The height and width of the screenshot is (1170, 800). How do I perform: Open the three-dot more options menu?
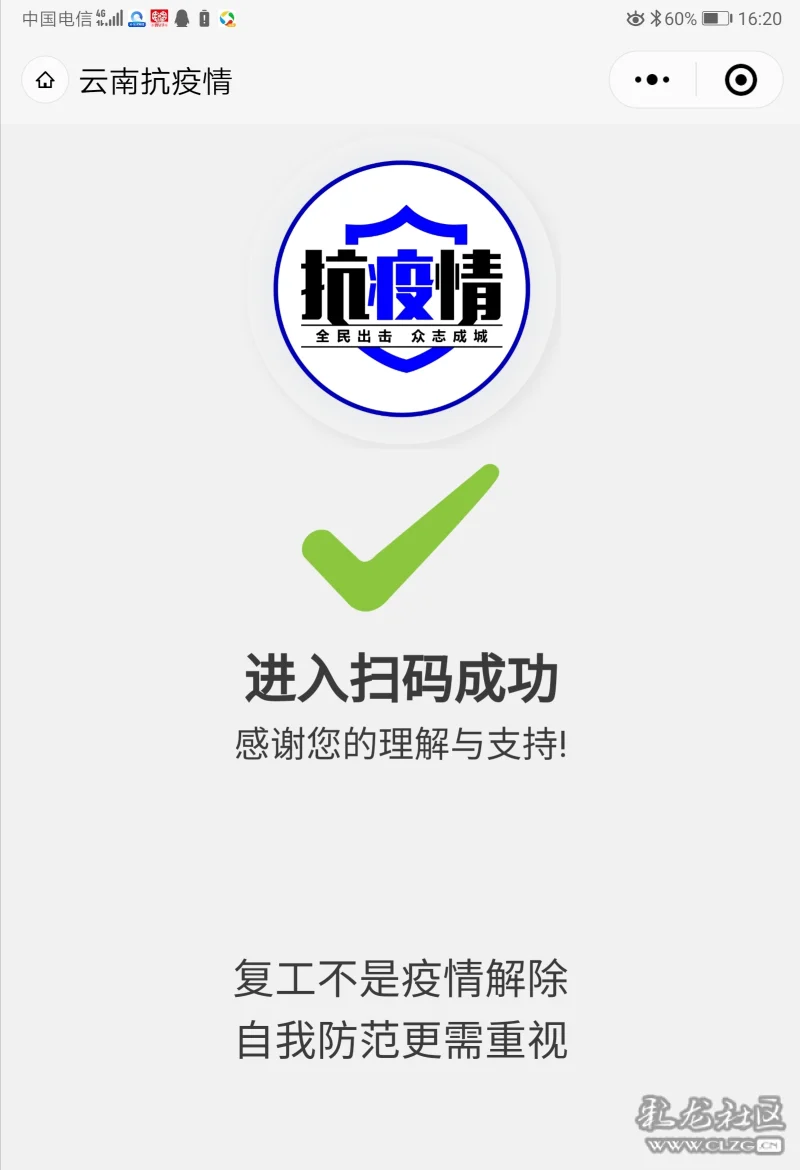(x=652, y=80)
